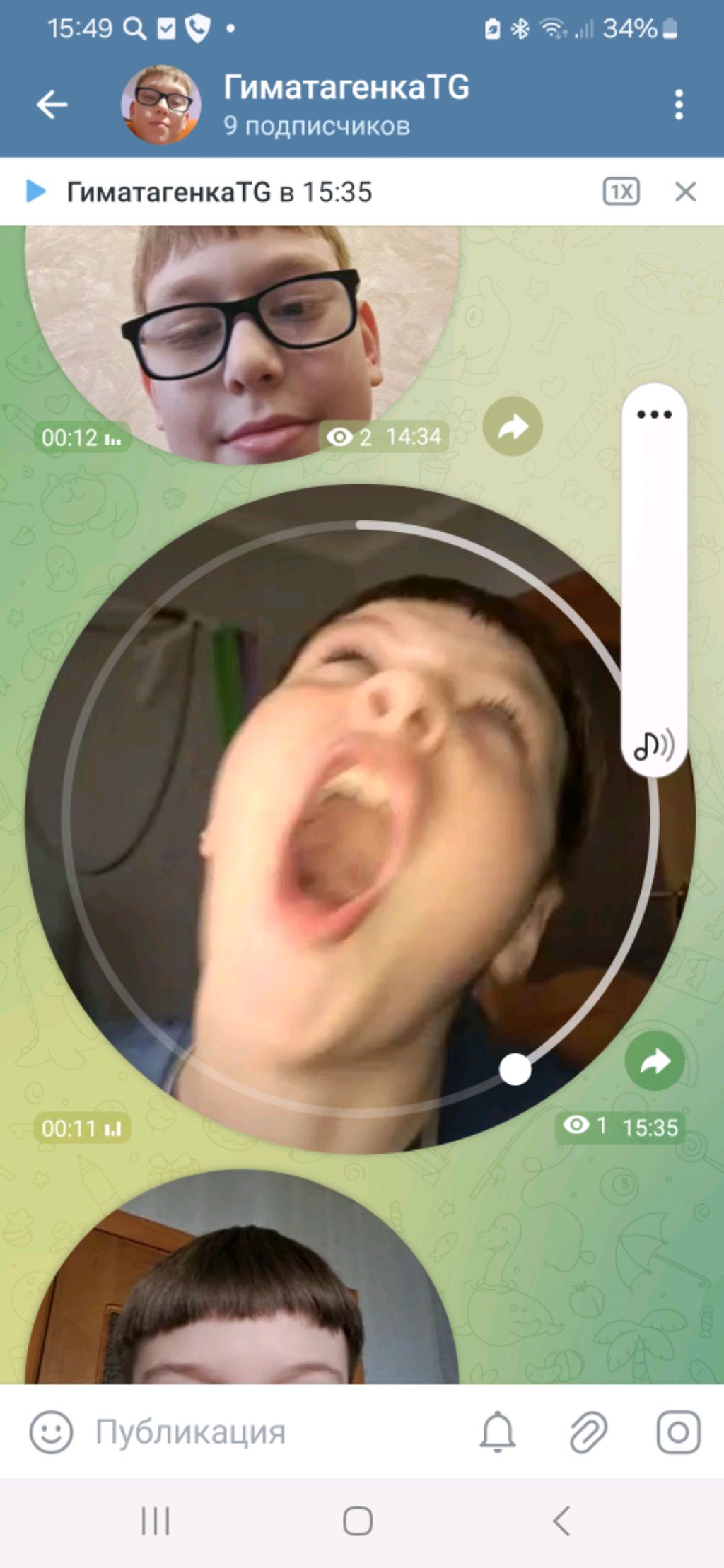This screenshot has width=724, height=1568.
Task: Forward the 14:34 video message
Action: pos(513,427)
